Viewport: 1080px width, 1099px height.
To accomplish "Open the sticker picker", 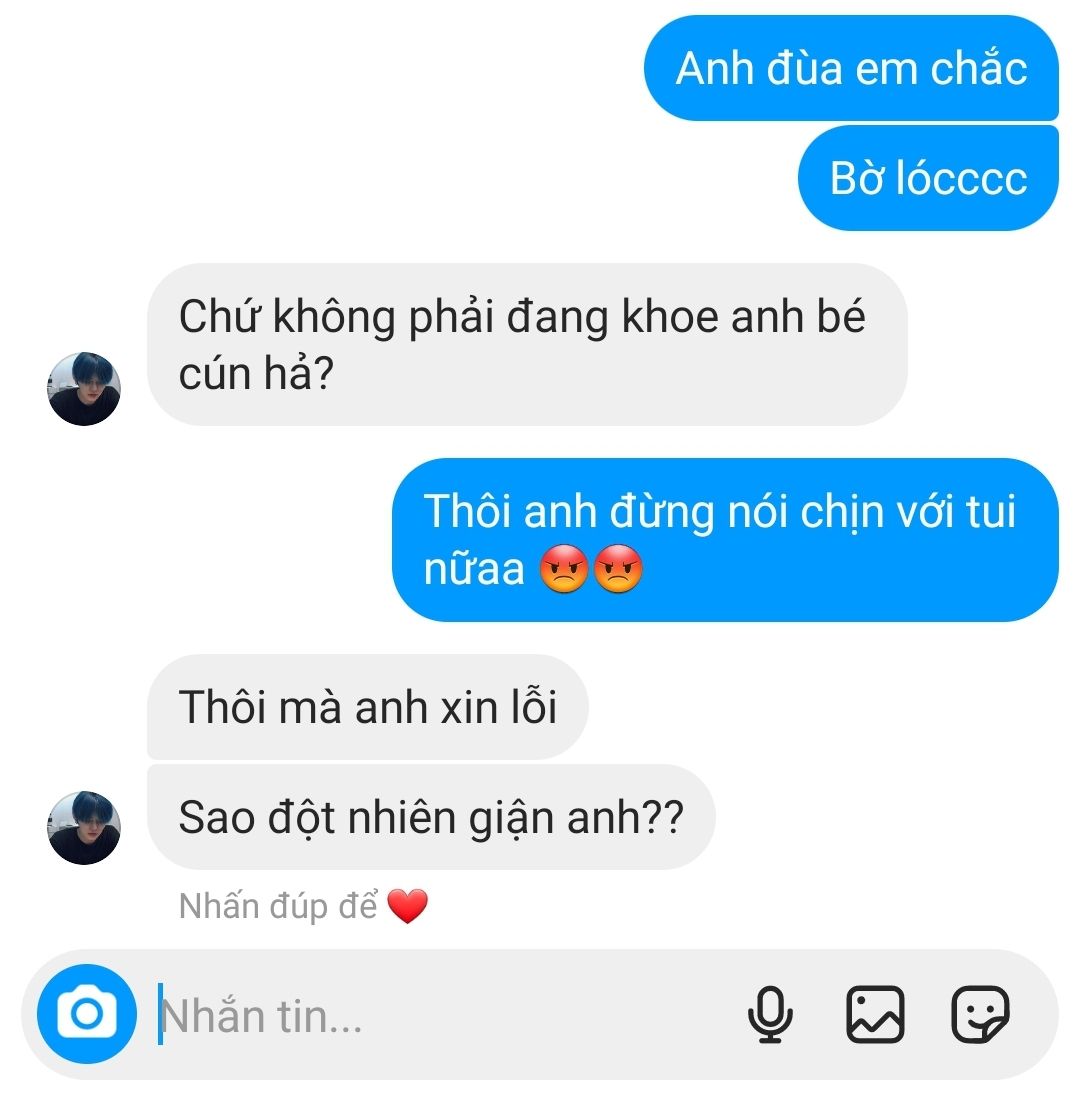I will click(980, 1015).
